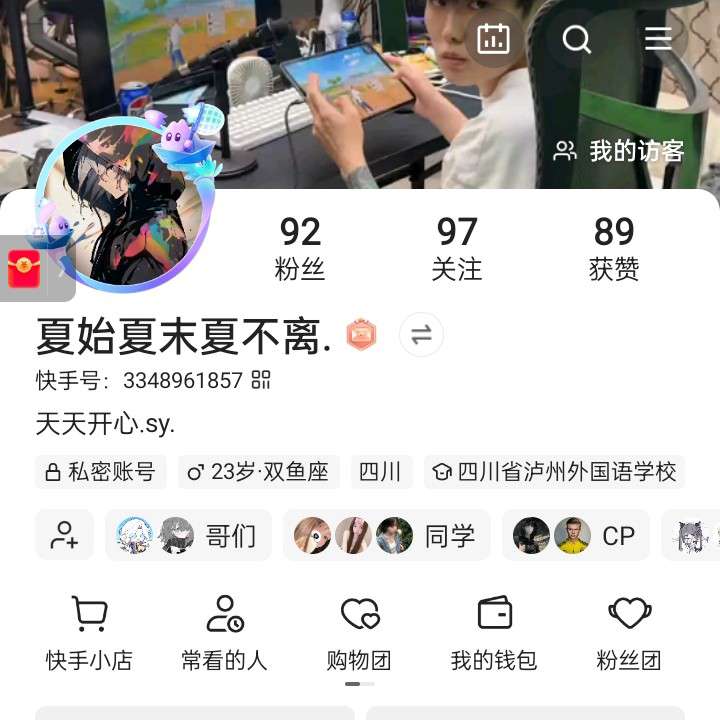
Task: View the 97 关注 following list
Action: pyautogui.click(x=457, y=248)
